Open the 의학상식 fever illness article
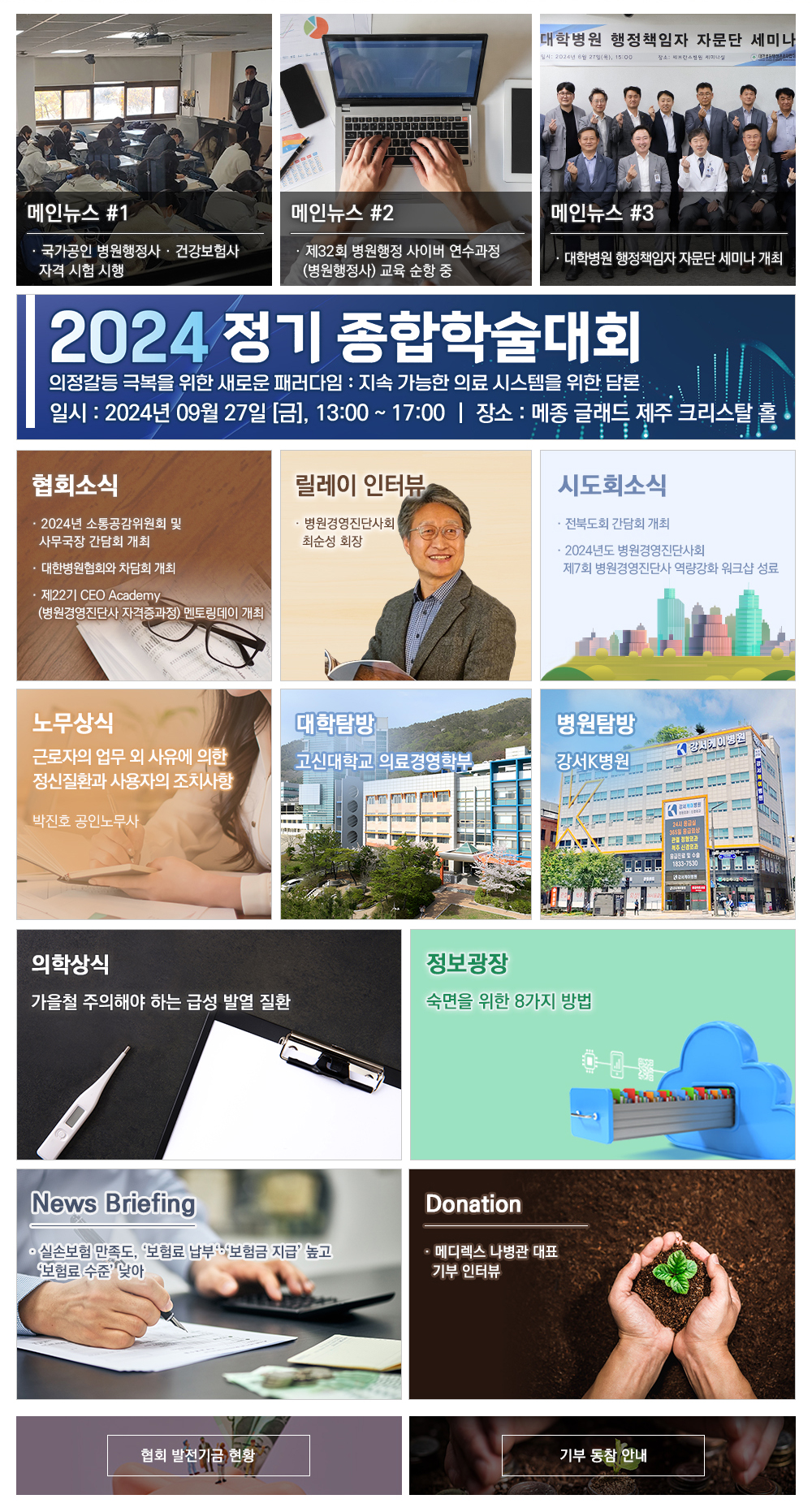Viewport: 812px width, 1512px height. pos(209,1044)
